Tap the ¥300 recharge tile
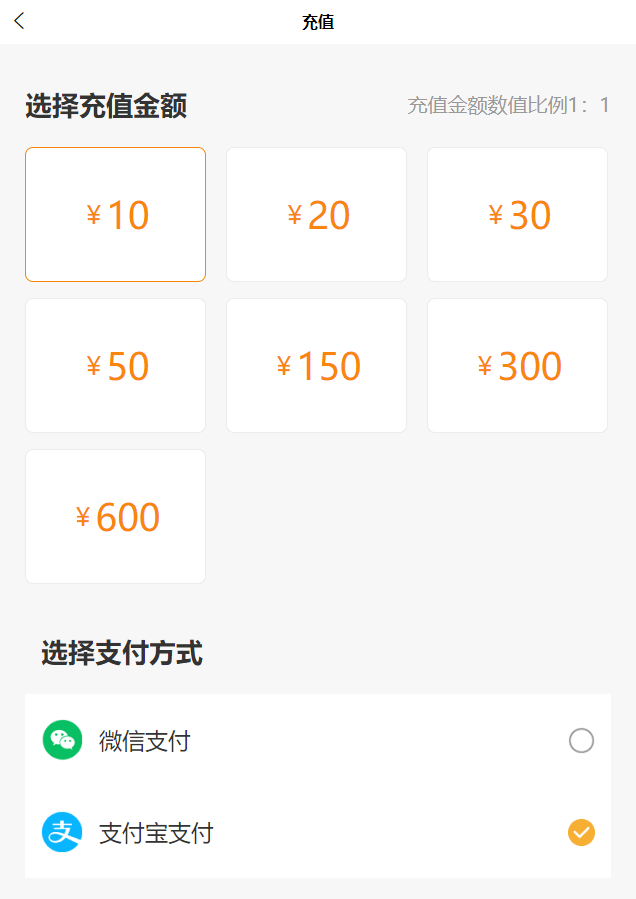 point(517,366)
